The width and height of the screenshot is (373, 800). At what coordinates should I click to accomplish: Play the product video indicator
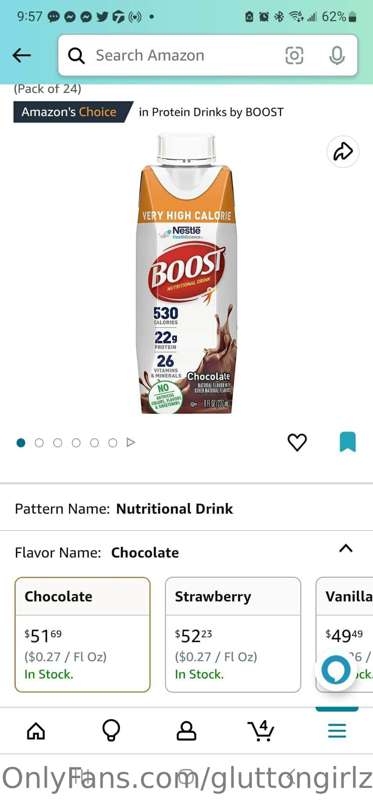pyautogui.click(x=131, y=443)
